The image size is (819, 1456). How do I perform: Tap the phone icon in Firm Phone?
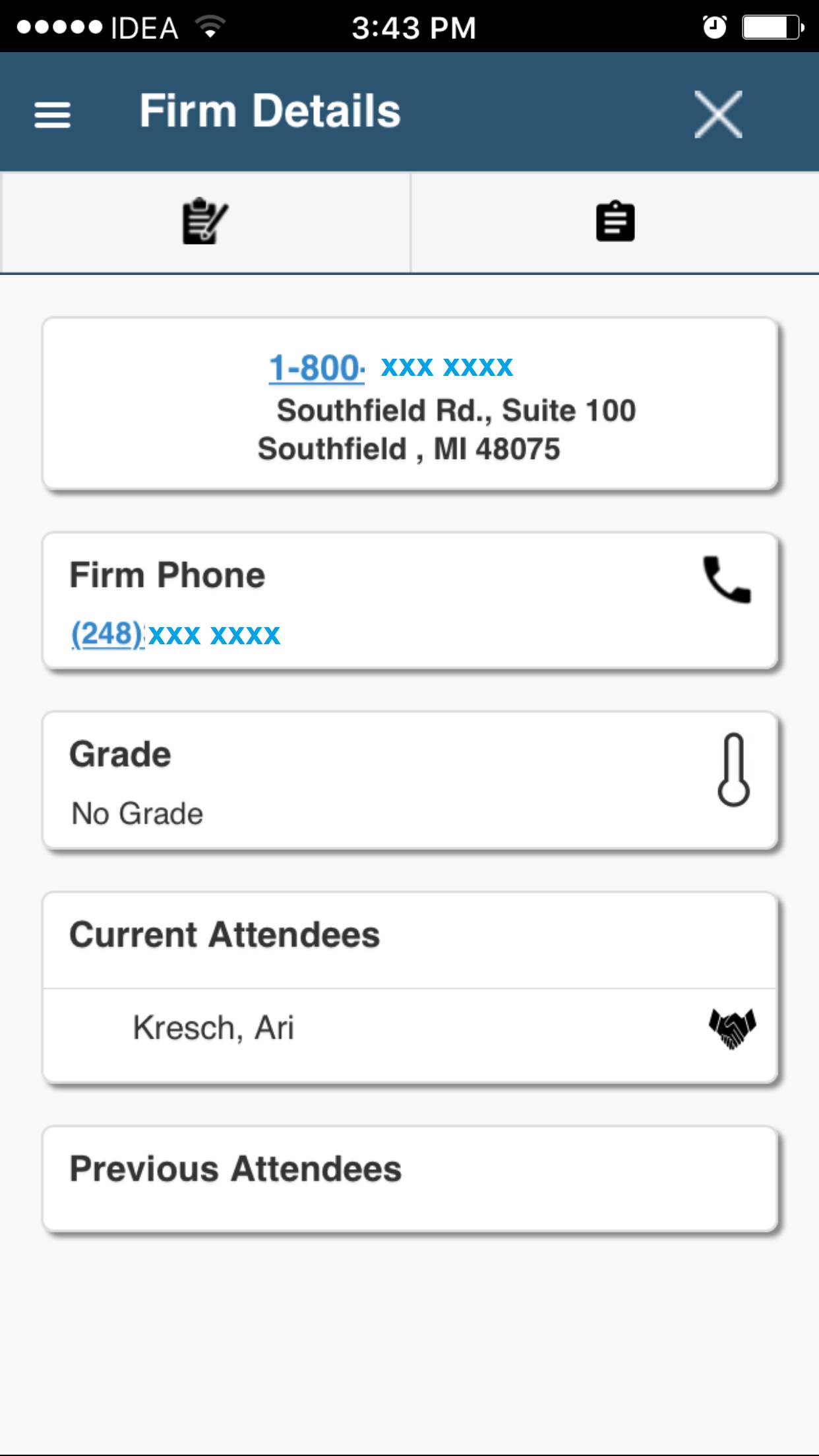click(x=727, y=580)
